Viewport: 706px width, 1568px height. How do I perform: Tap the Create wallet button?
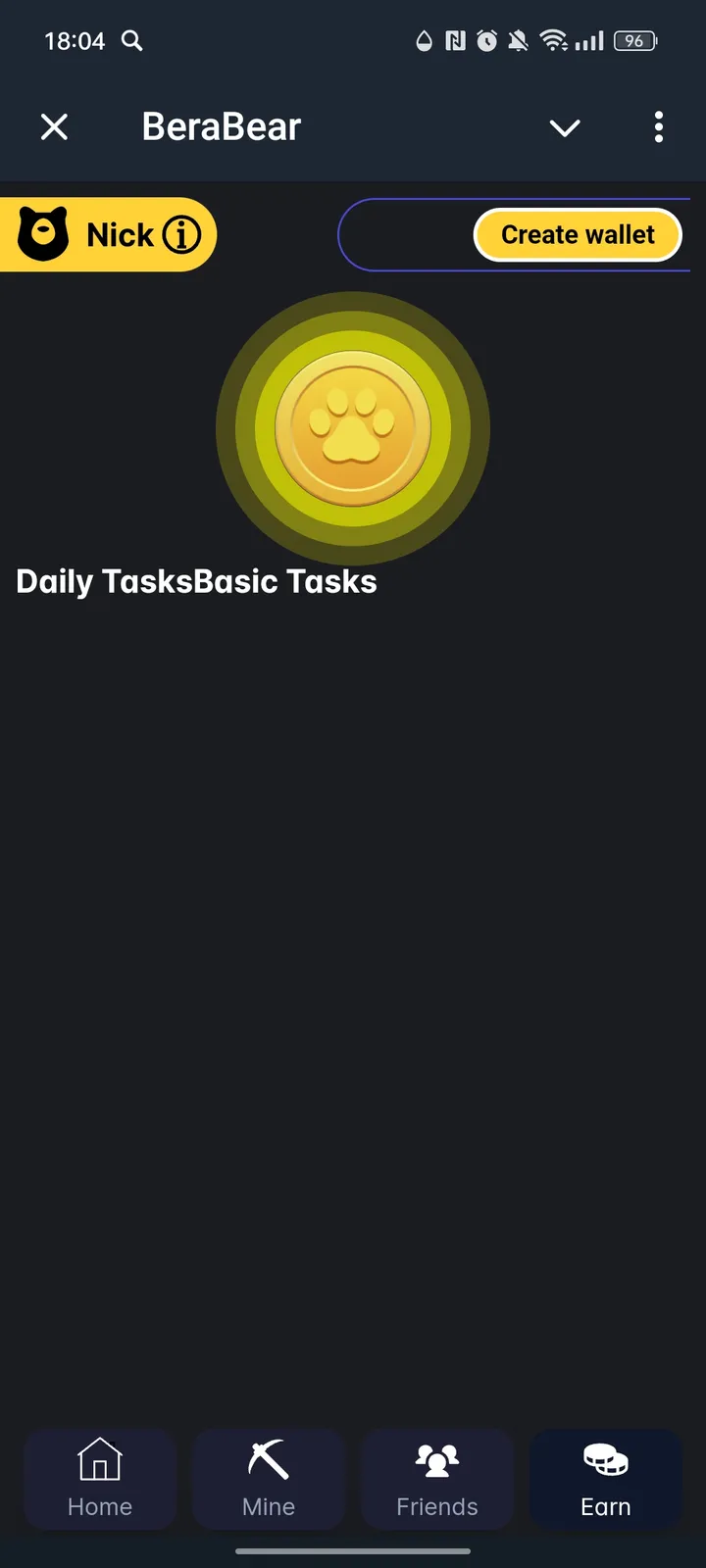tap(578, 235)
